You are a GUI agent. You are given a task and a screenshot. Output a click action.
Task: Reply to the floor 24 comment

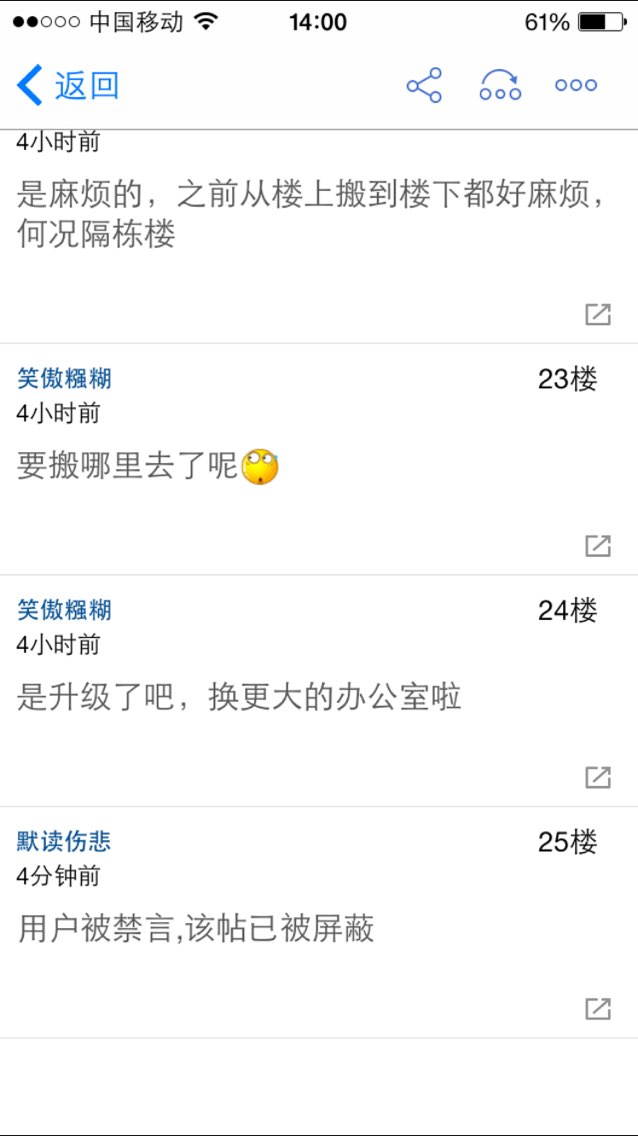point(597,777)
